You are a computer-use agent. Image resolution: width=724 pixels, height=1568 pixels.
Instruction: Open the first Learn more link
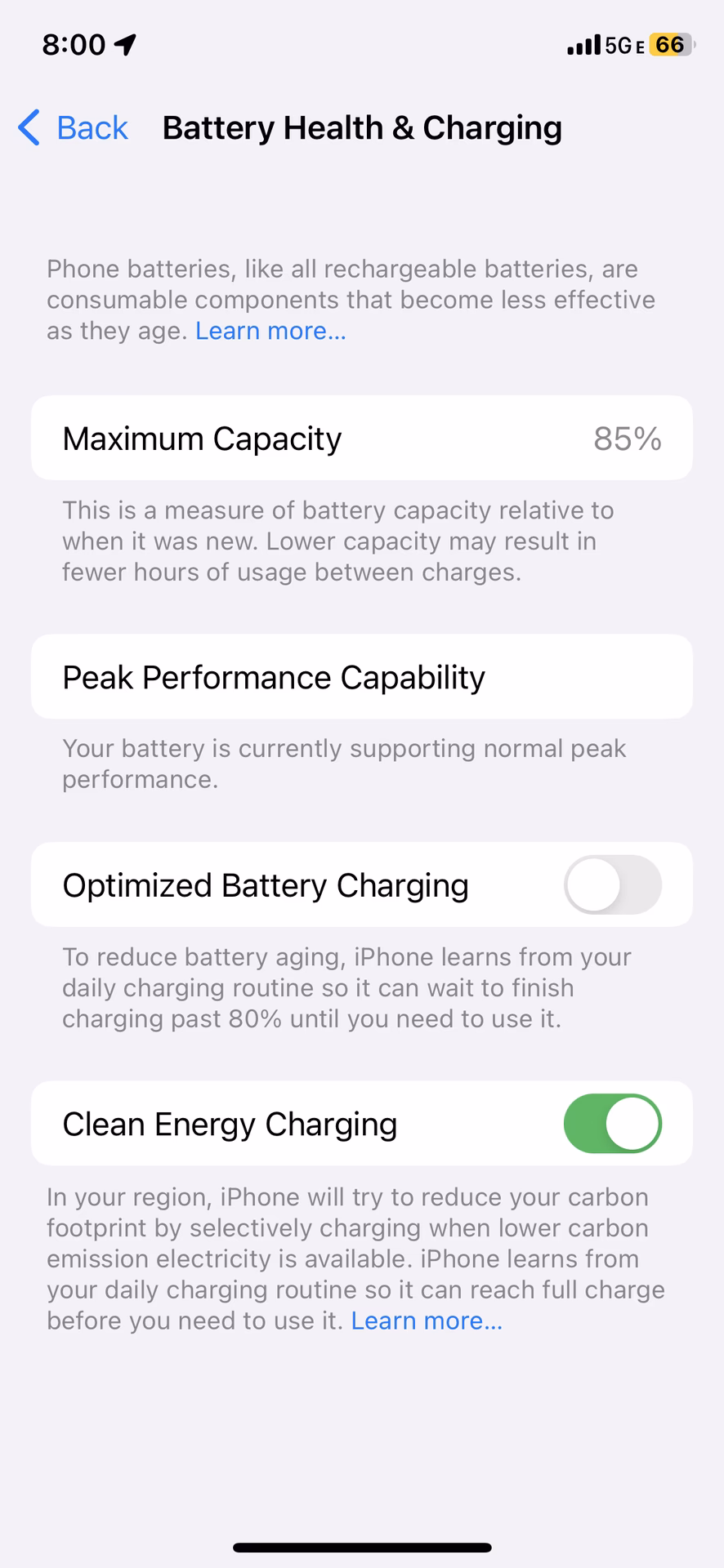coord(270,330)
